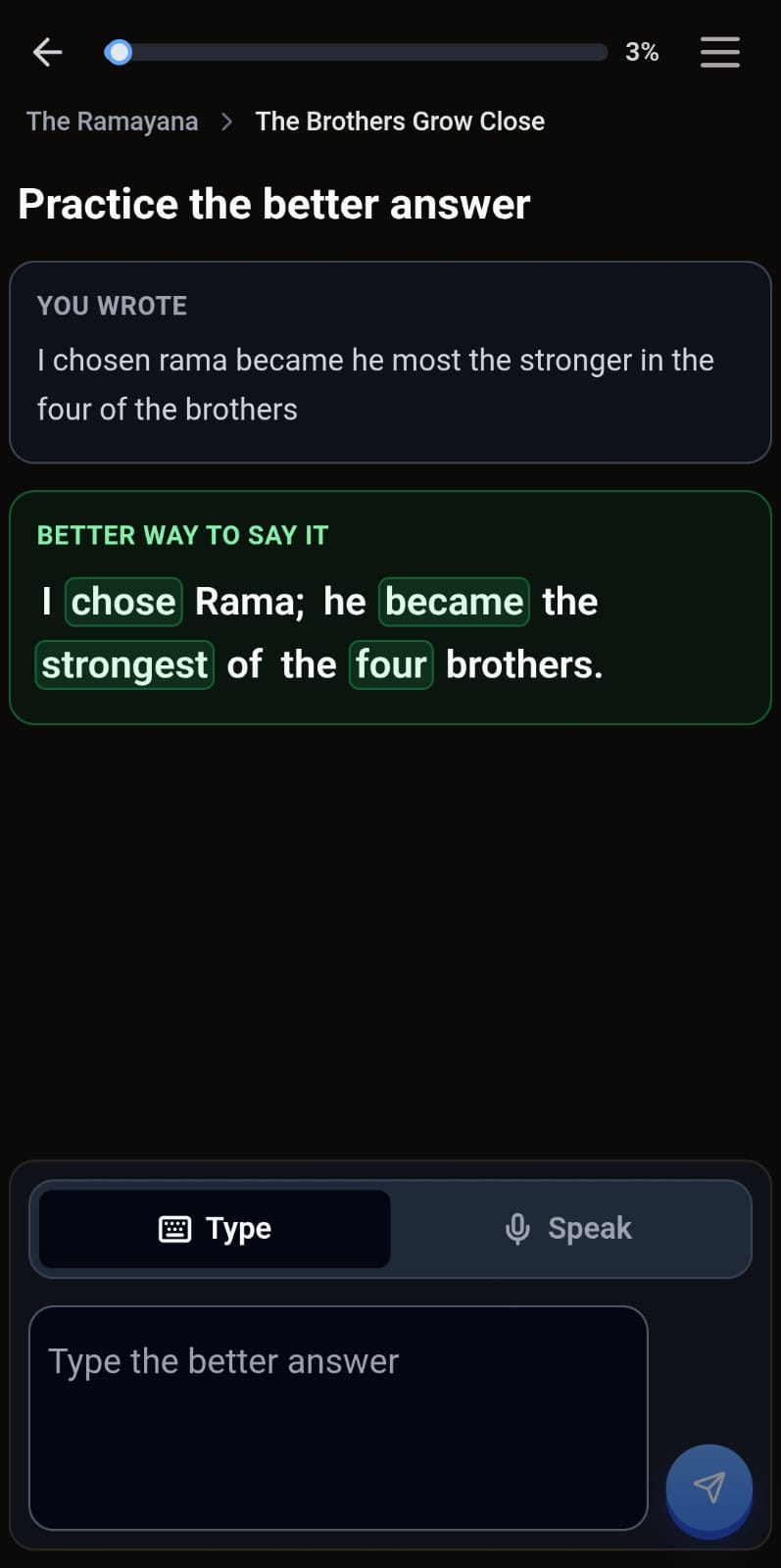Viewport: 781px width, 1568px height.
Task: Go back with the arrow icon
Action: 47,52
